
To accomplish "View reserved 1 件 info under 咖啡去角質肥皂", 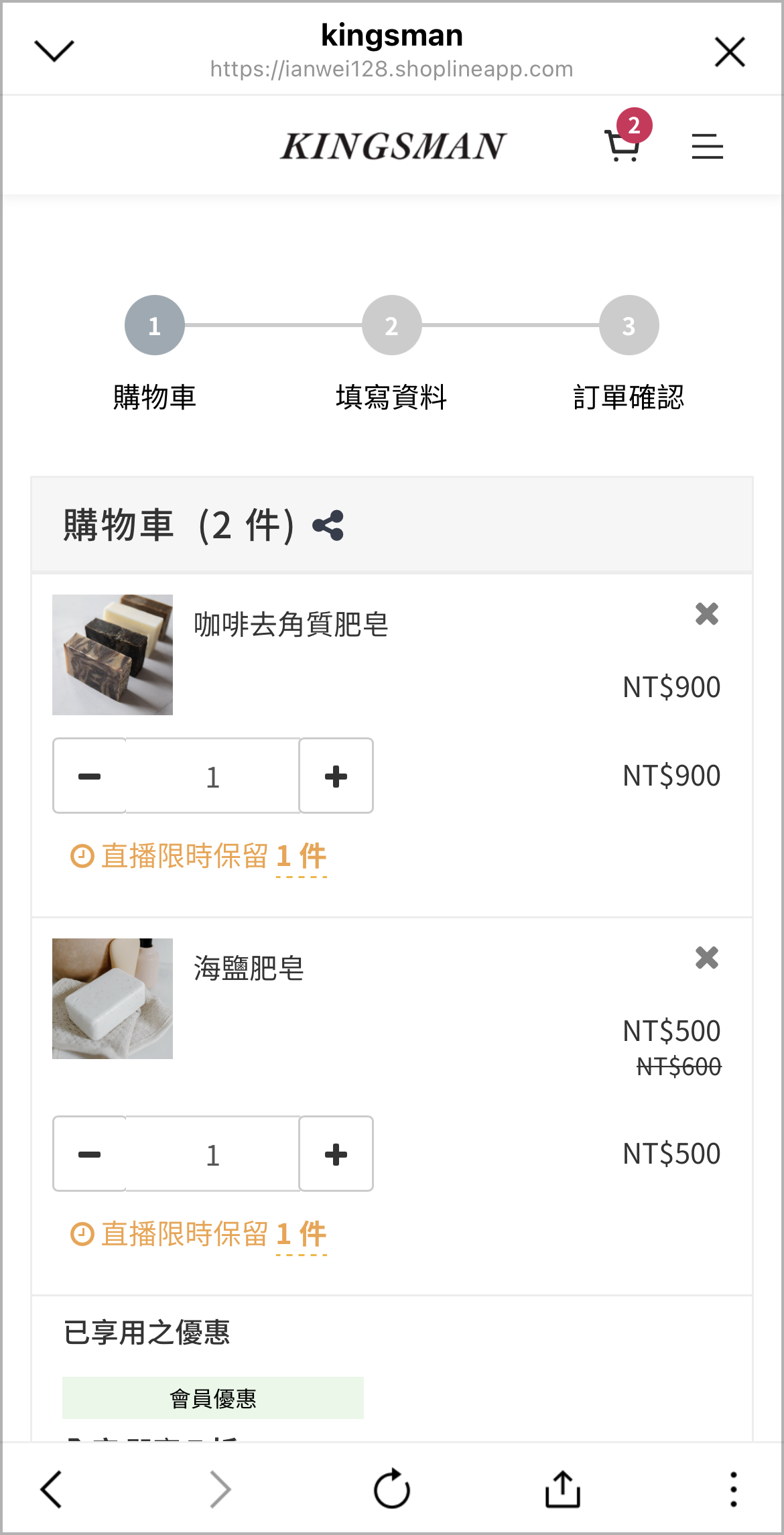I will point(301,857).
